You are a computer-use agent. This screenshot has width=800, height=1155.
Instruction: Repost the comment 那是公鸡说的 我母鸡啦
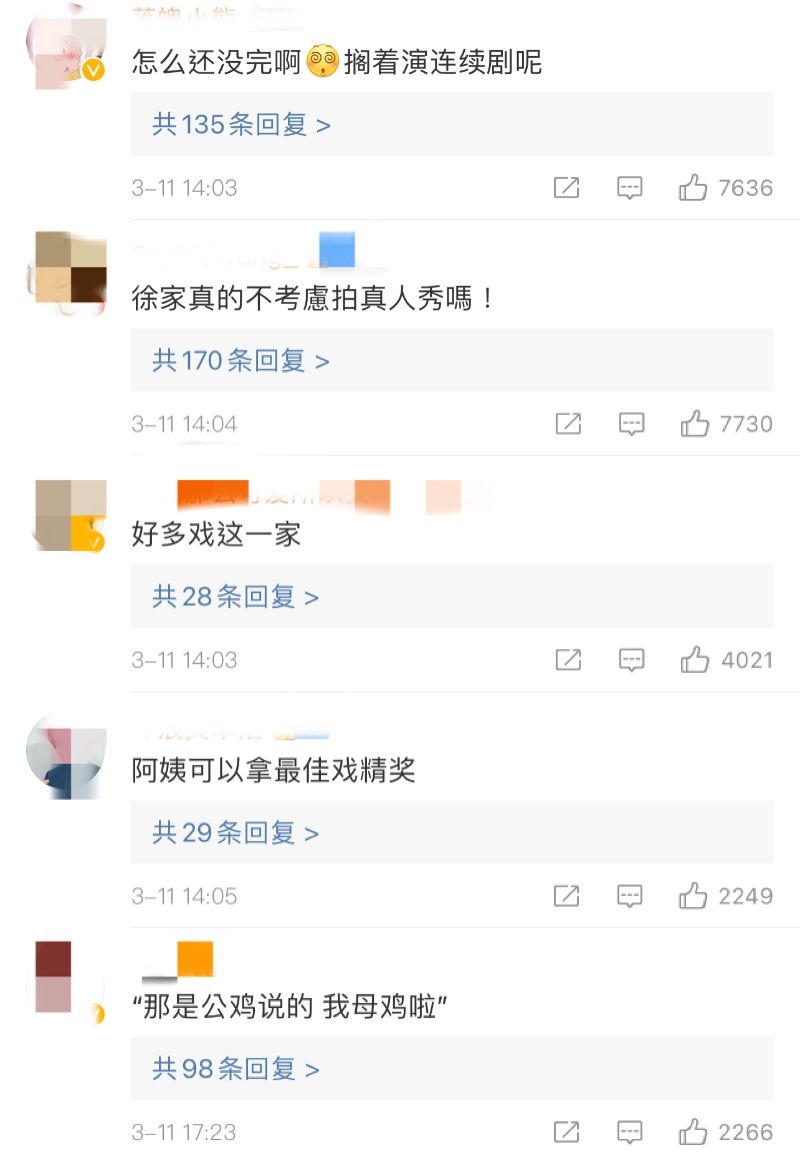tap(567, 1132)
